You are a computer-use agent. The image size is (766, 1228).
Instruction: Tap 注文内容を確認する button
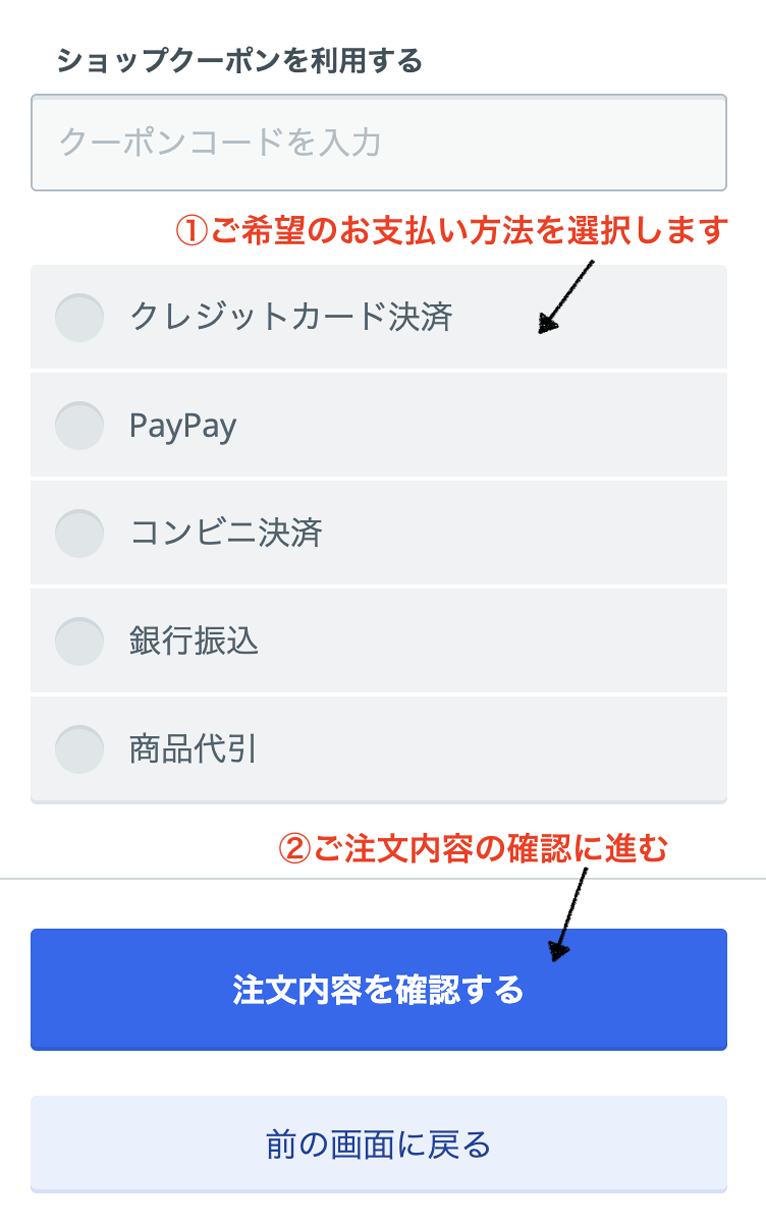378,990
